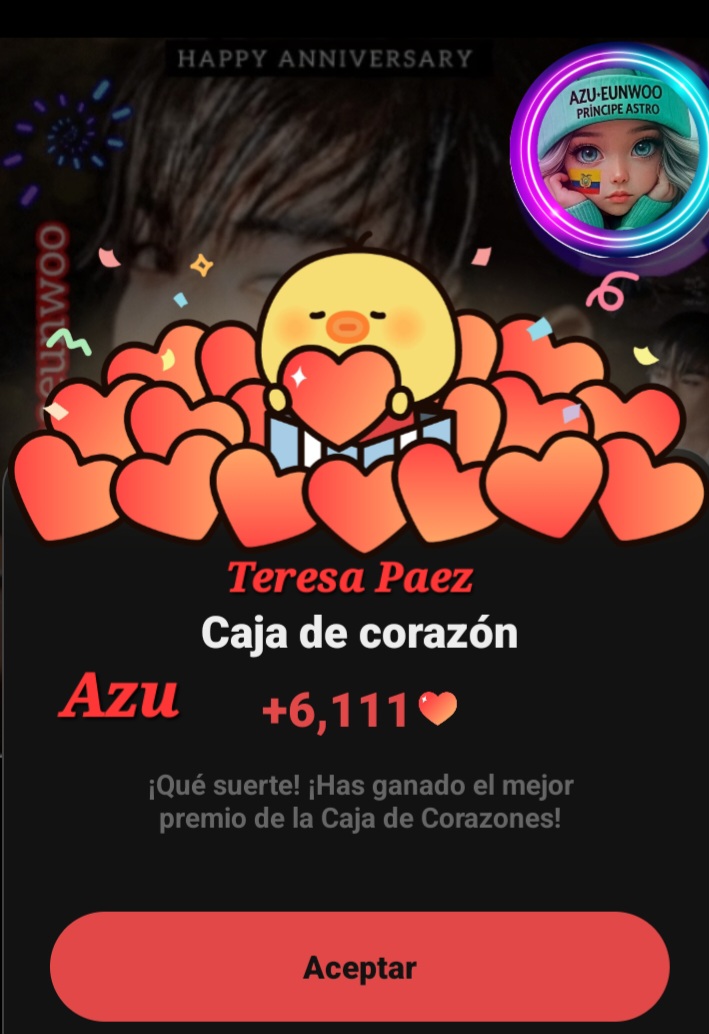Tap the Aceptar button
Screen dimensions: 709x1034
tap(359, 966)
